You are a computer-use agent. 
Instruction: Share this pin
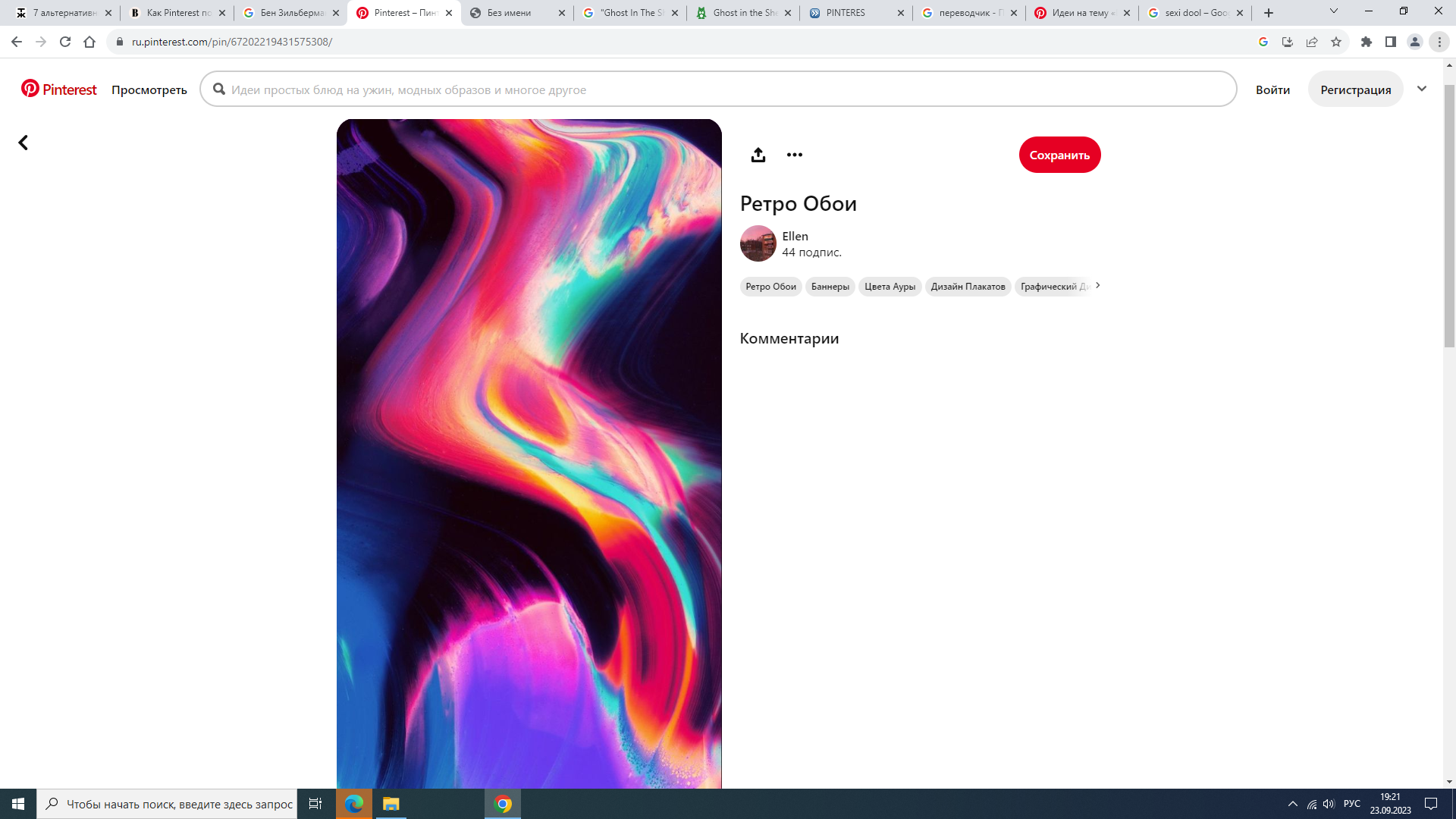(758, 155)
